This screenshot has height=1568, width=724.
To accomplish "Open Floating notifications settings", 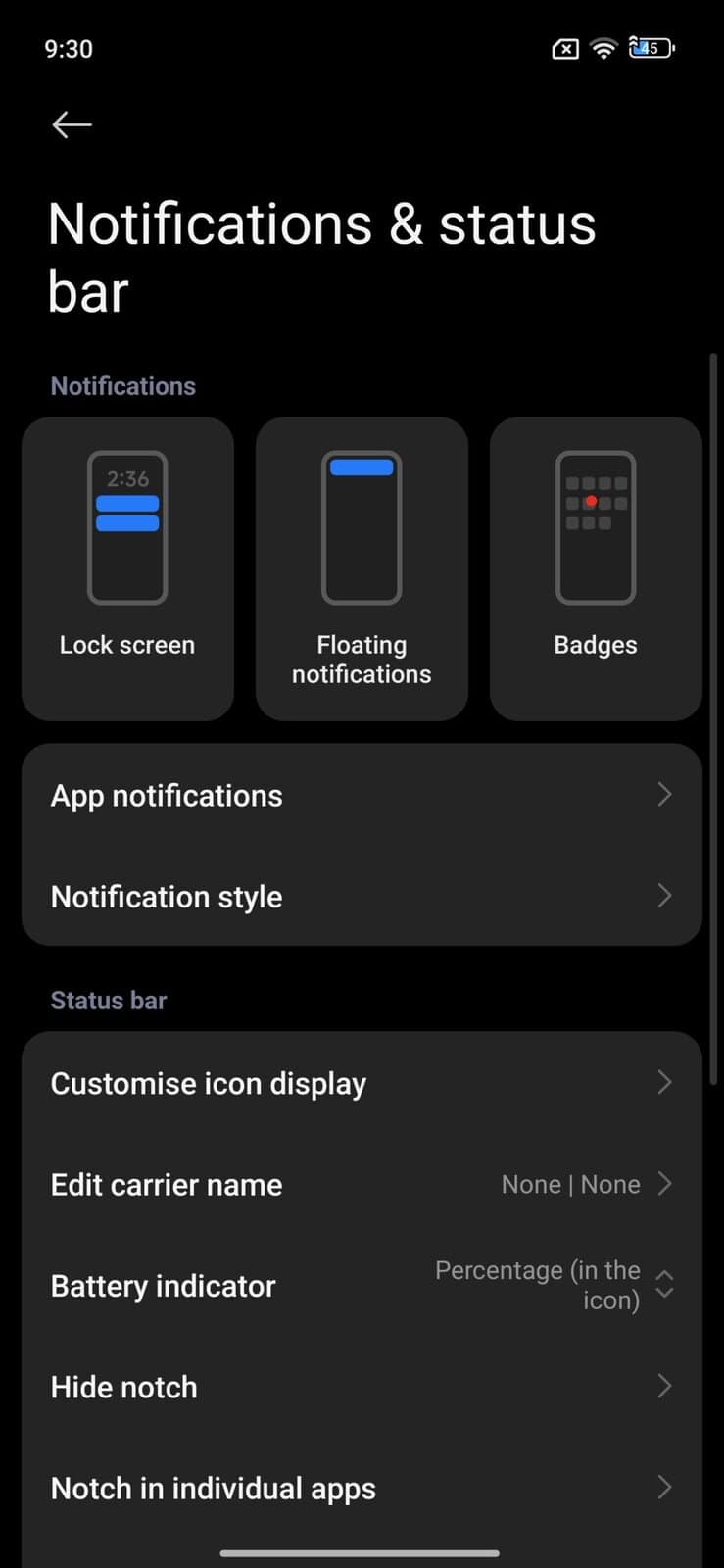I will [362, 568].
